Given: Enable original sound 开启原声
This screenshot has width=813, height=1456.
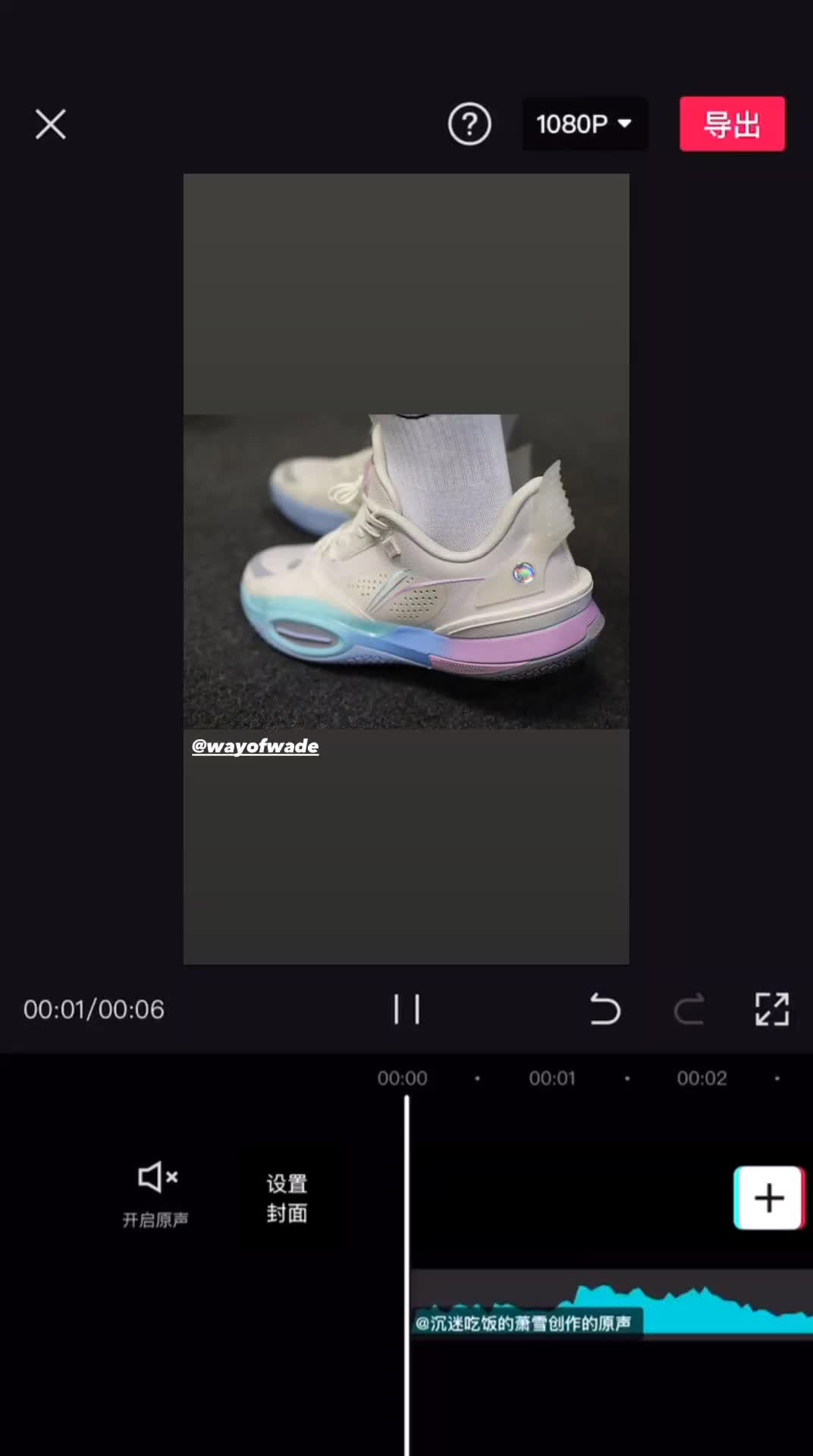Looking at the screenshot, I should point(156,1194).
